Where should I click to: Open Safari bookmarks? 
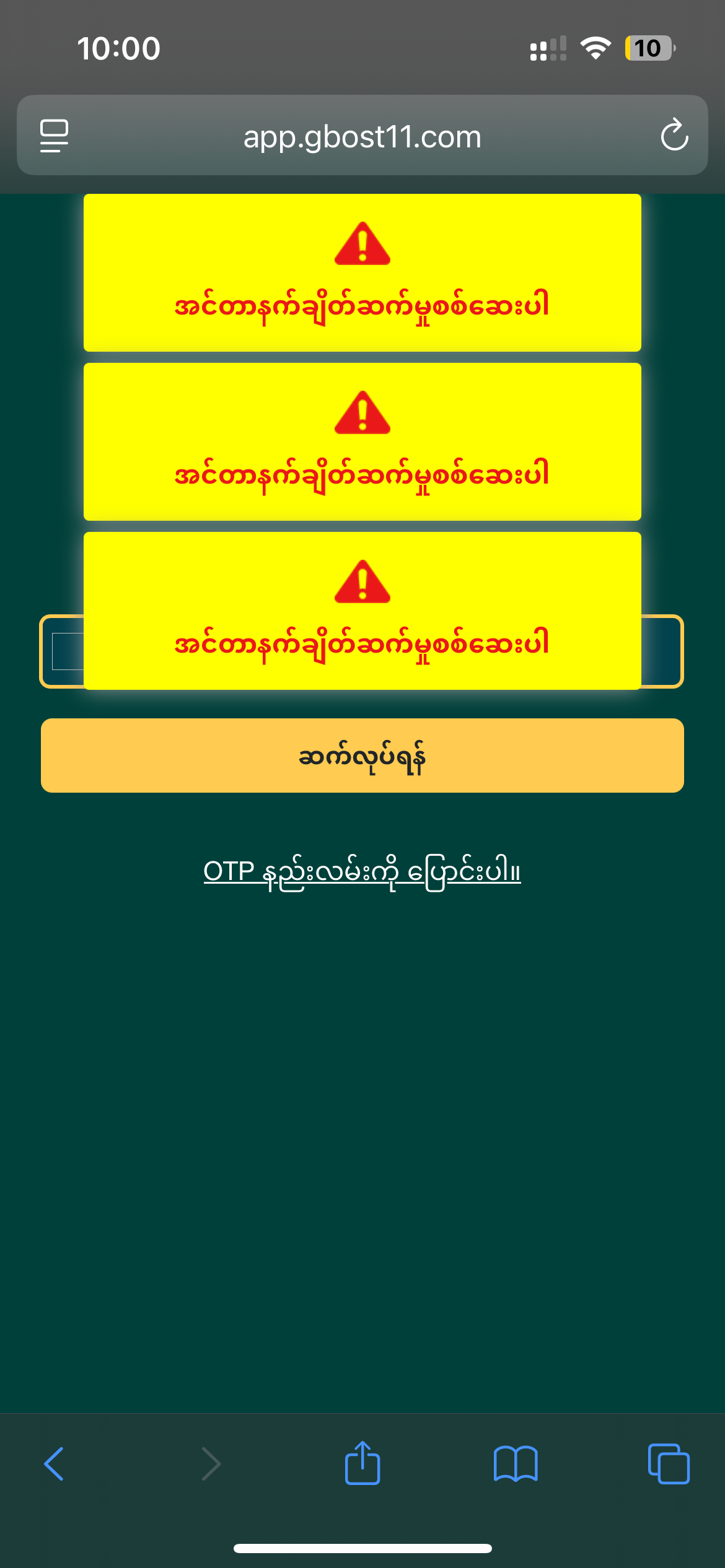click(516, 1464)
